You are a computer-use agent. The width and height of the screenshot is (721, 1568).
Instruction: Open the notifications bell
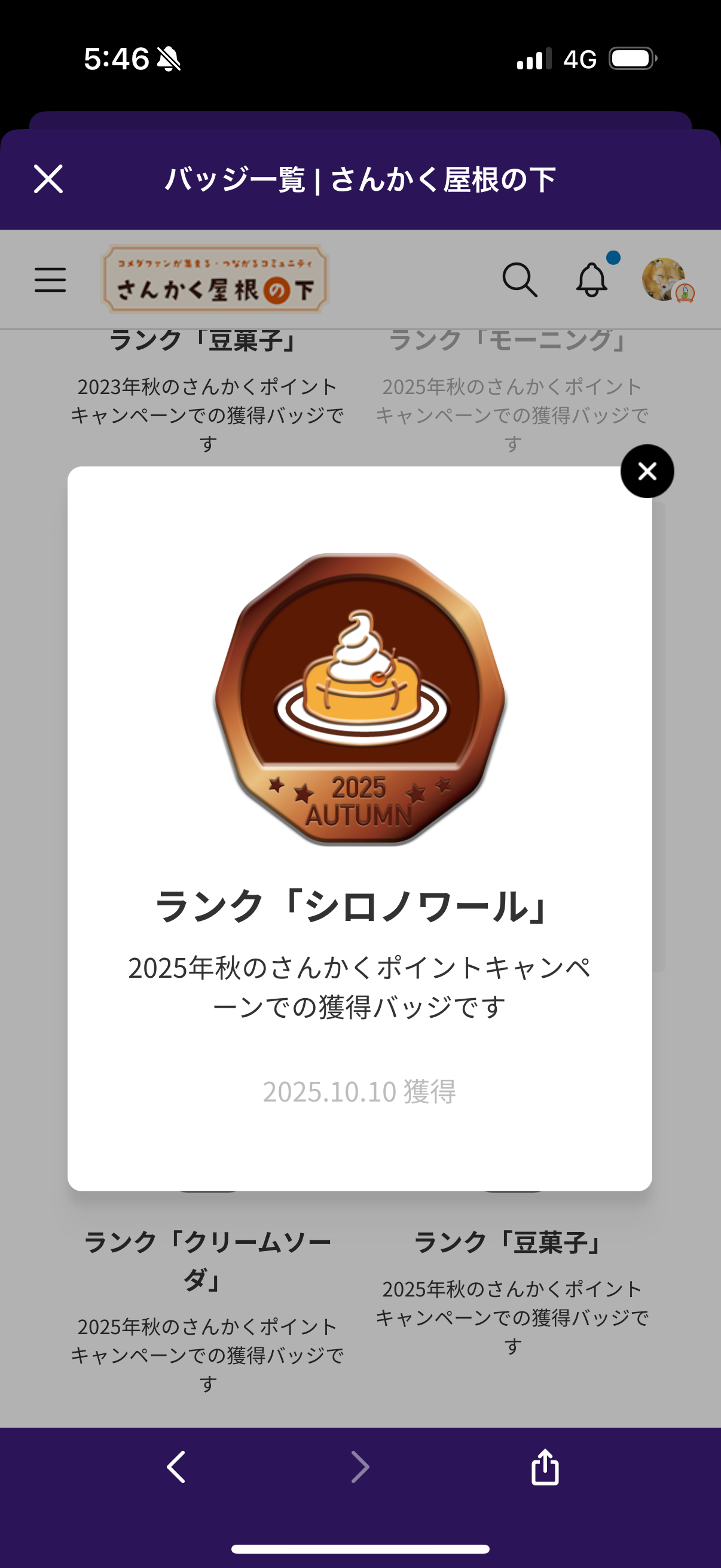pos(592,280)
